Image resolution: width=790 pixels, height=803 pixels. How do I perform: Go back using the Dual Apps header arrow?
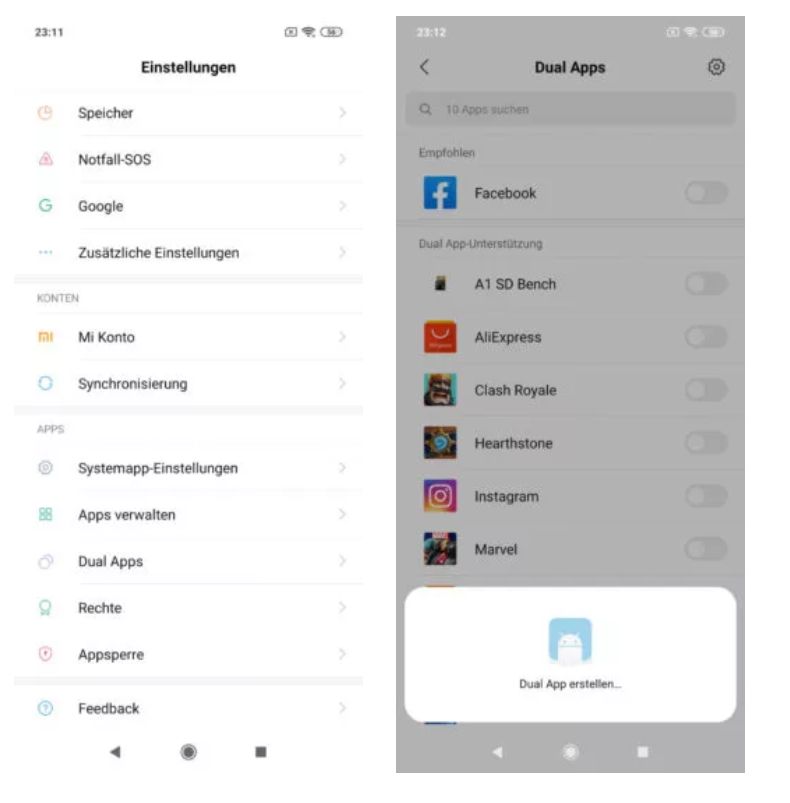[x=424, y=67]
